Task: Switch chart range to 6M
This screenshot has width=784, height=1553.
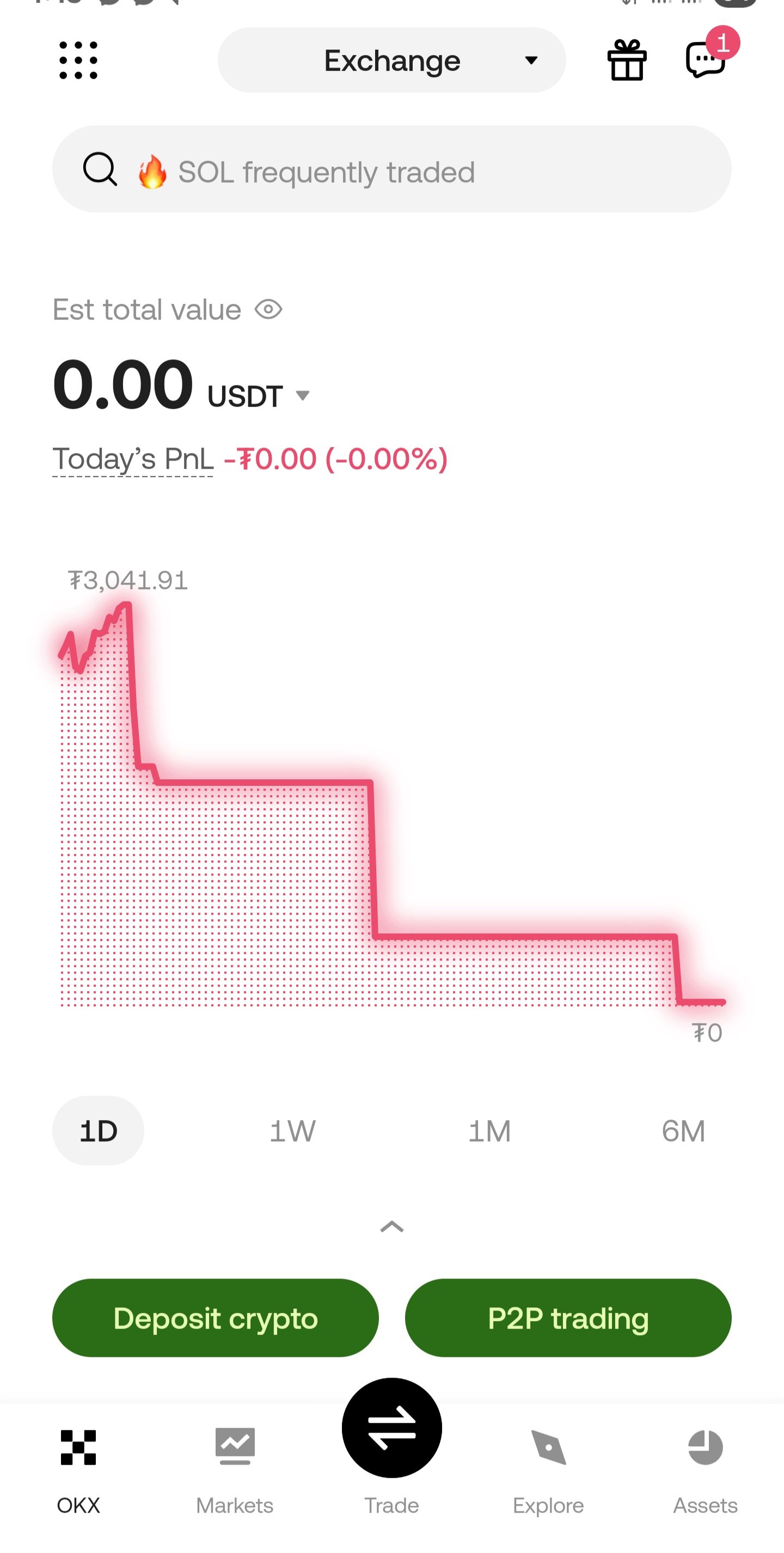Action: point(683,1130)
